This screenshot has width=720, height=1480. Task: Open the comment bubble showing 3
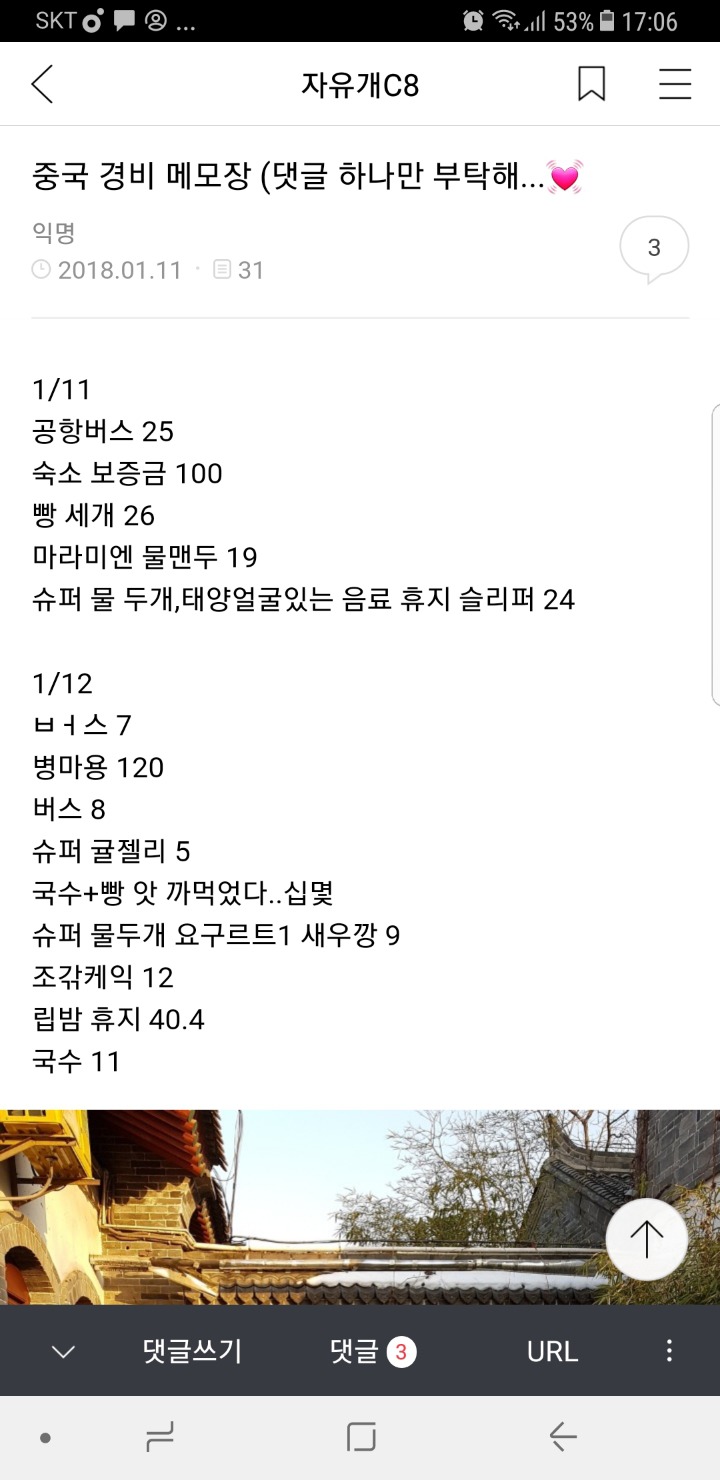tap(654, 248)
